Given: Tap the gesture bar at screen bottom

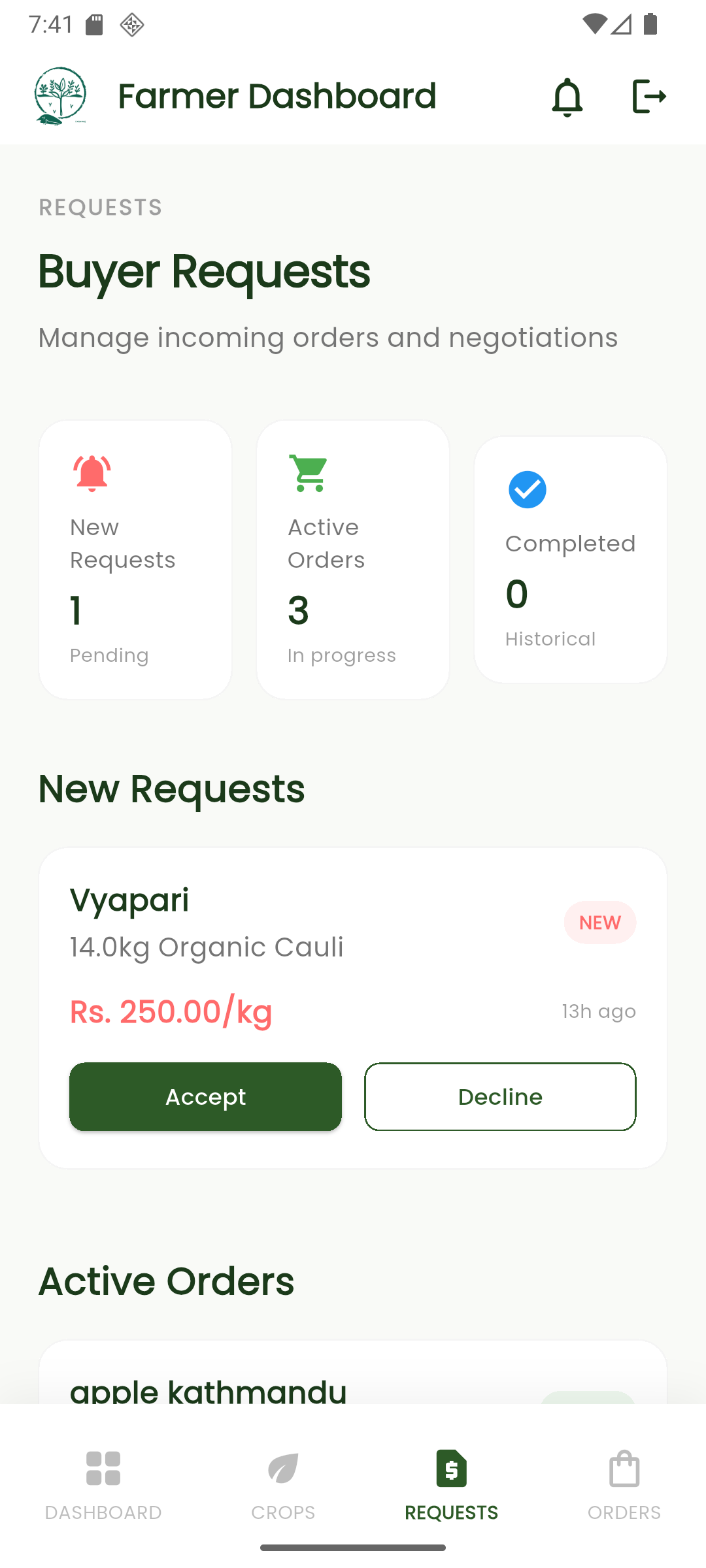Looking at the screenshot, I should (x=353, y=1546).
